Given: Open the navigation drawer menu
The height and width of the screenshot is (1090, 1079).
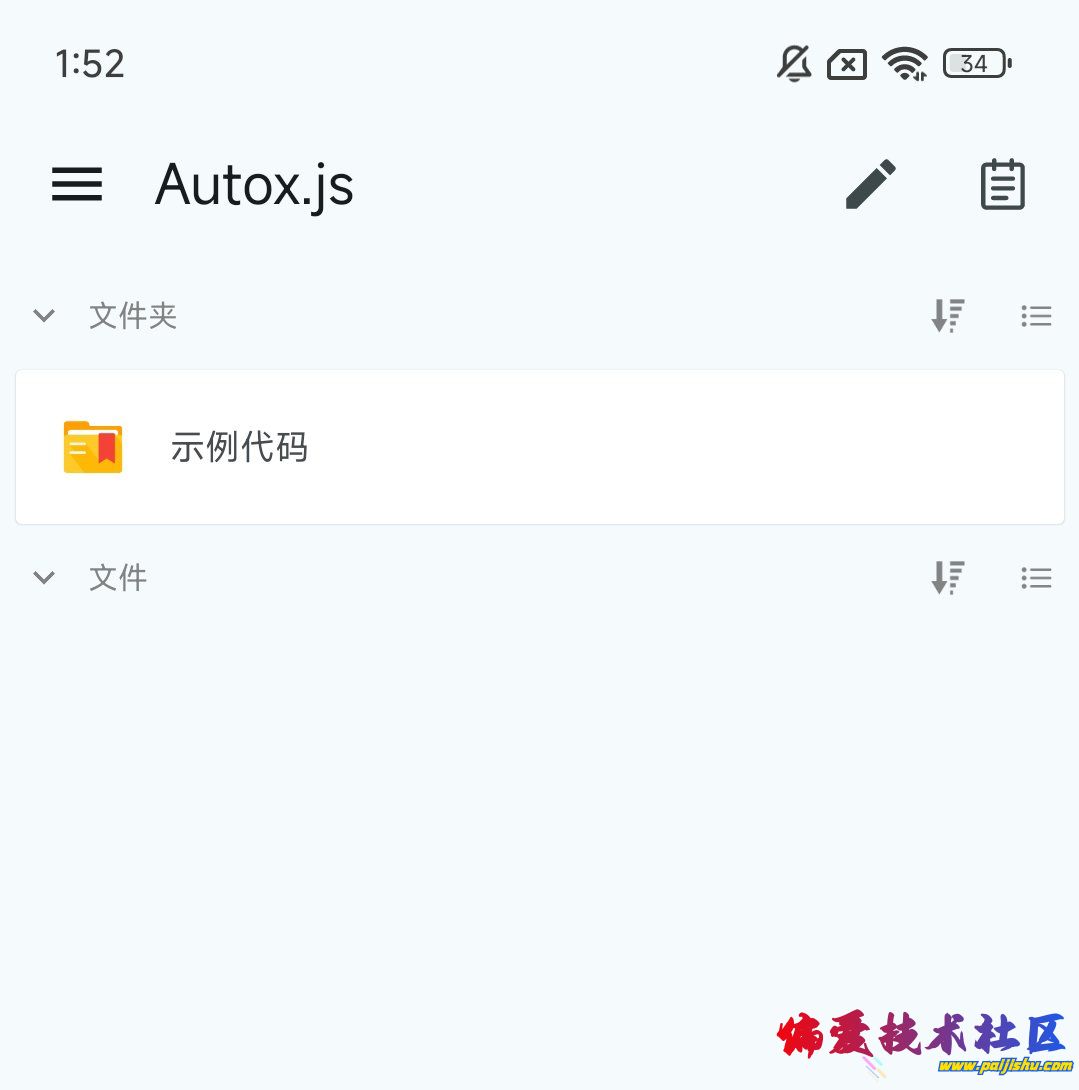Looking at the screenshot, I should tap(76, 184).
